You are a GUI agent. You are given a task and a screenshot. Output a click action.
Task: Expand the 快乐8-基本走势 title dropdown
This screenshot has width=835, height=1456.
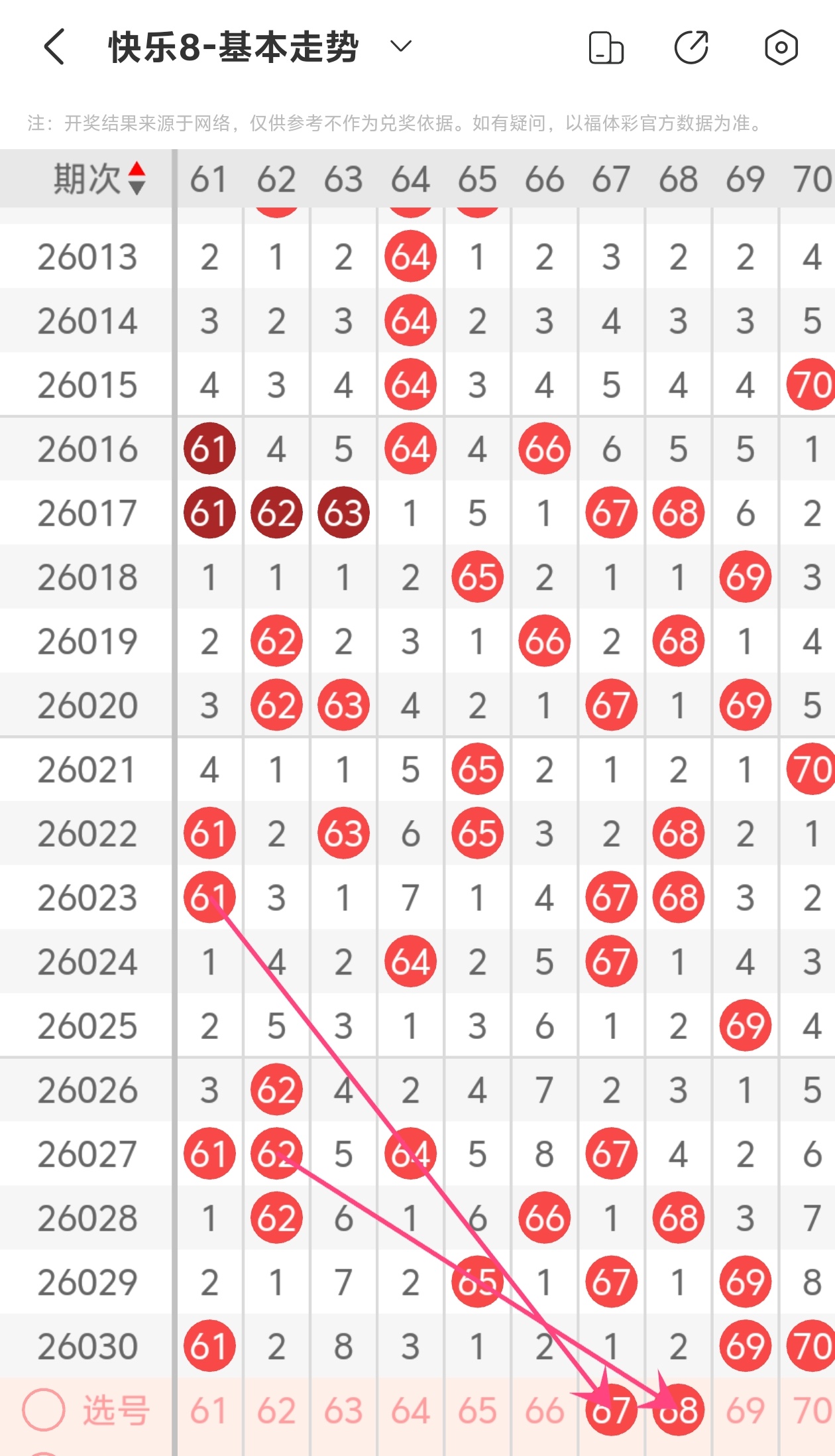(x=401, y=46)
